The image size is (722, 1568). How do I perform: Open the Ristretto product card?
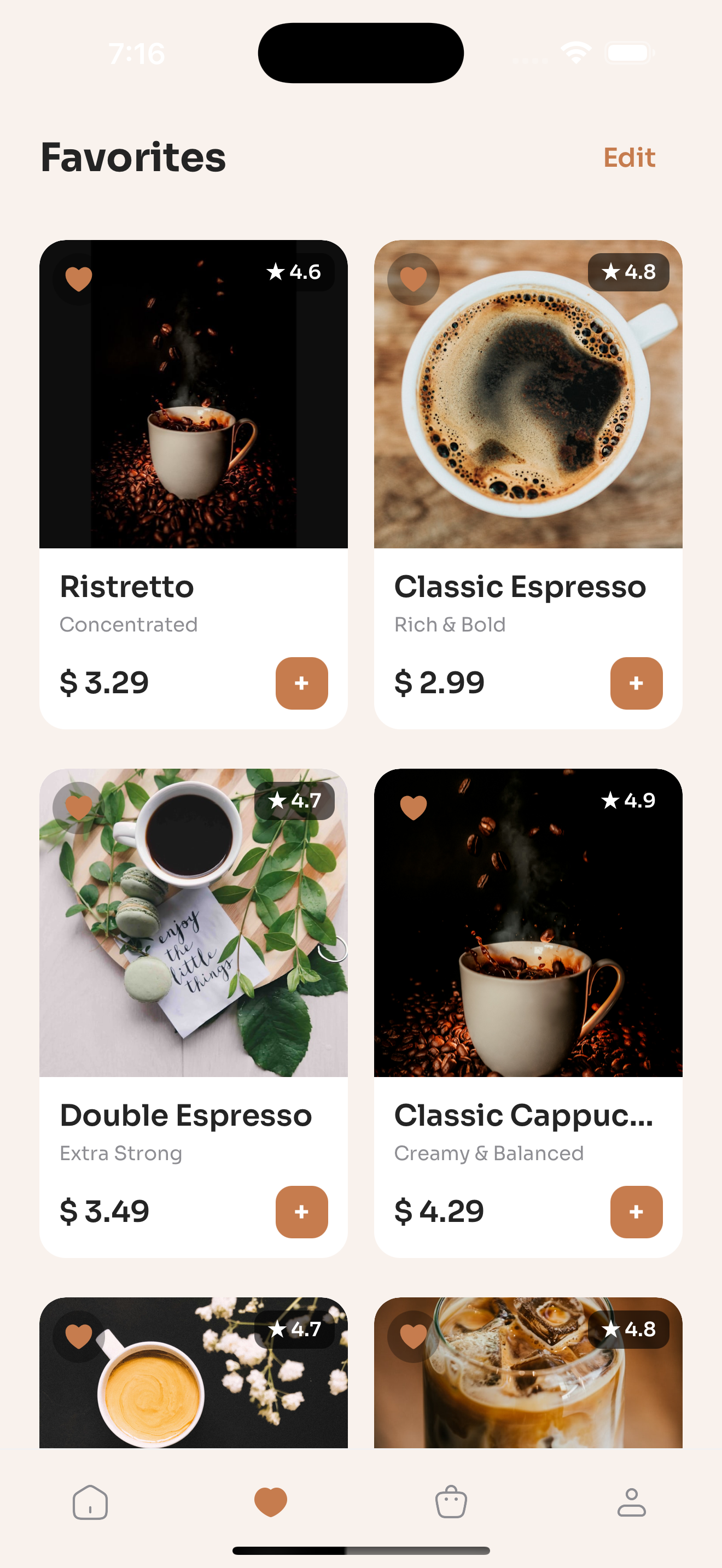point(194,426)
